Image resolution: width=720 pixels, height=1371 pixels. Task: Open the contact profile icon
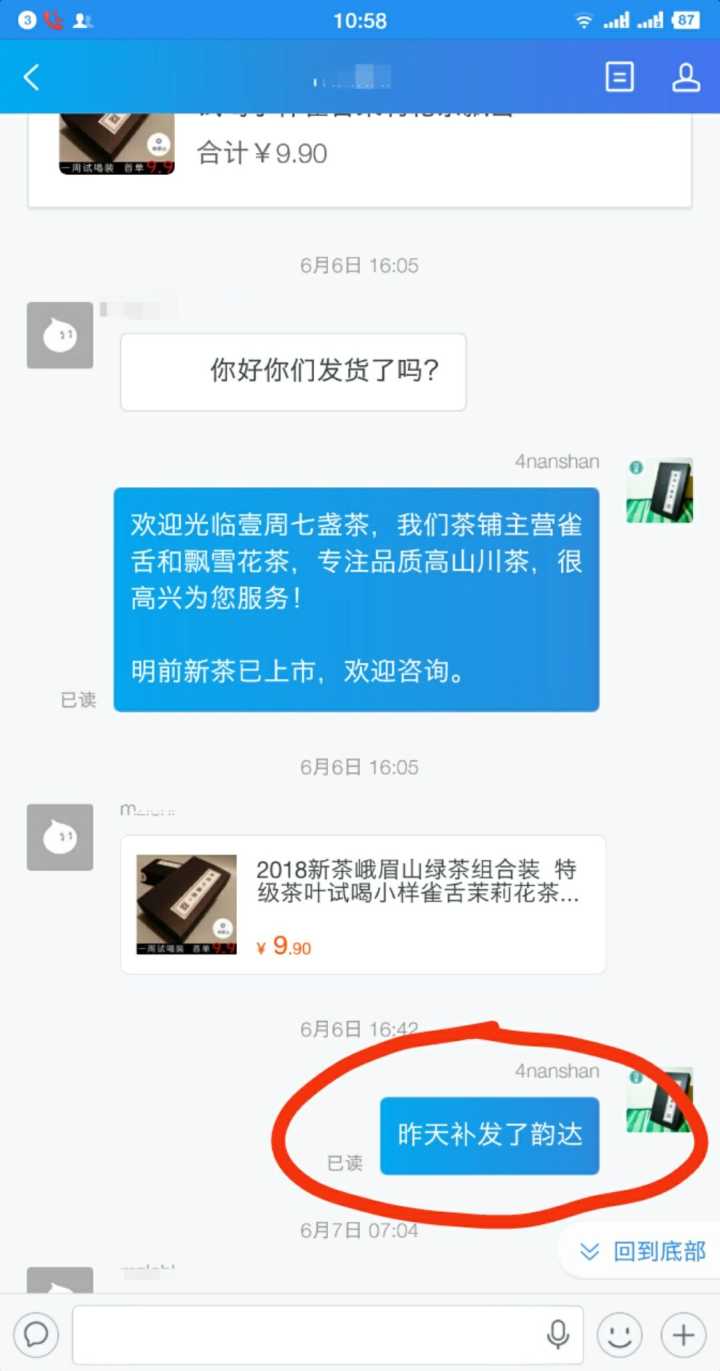[686, 77]
